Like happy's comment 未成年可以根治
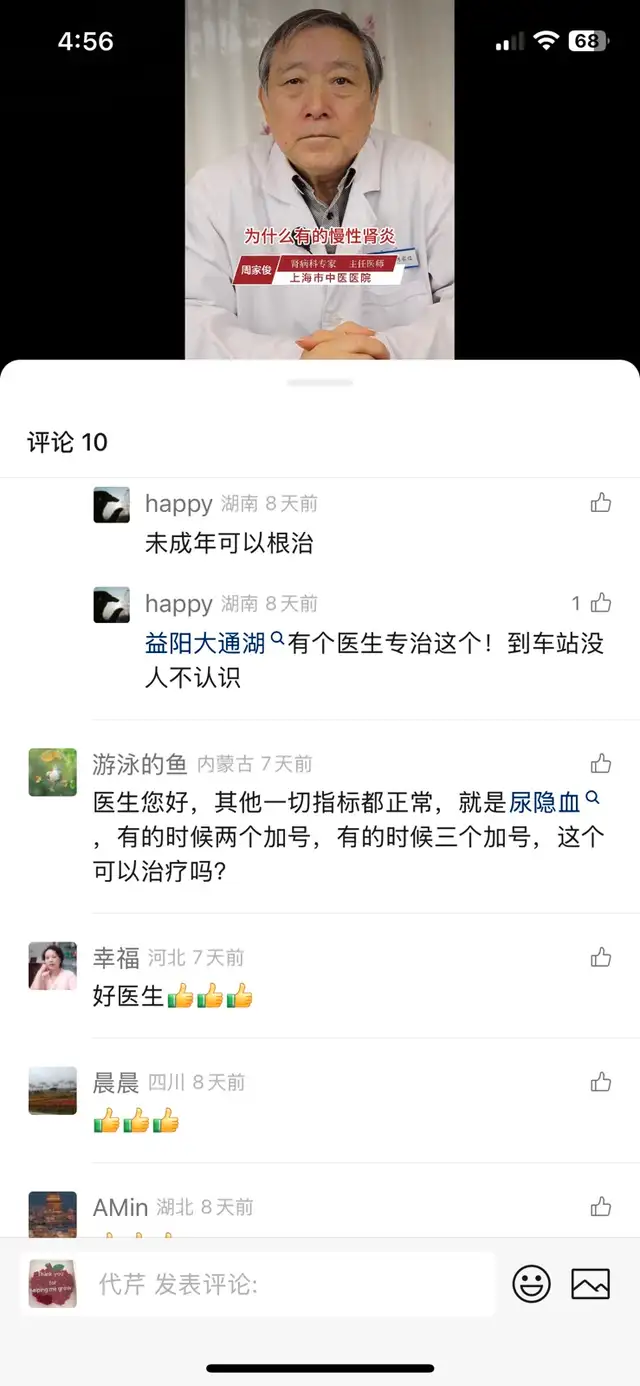Screen dimensions: 640x1386 click(x=601, y=503)
